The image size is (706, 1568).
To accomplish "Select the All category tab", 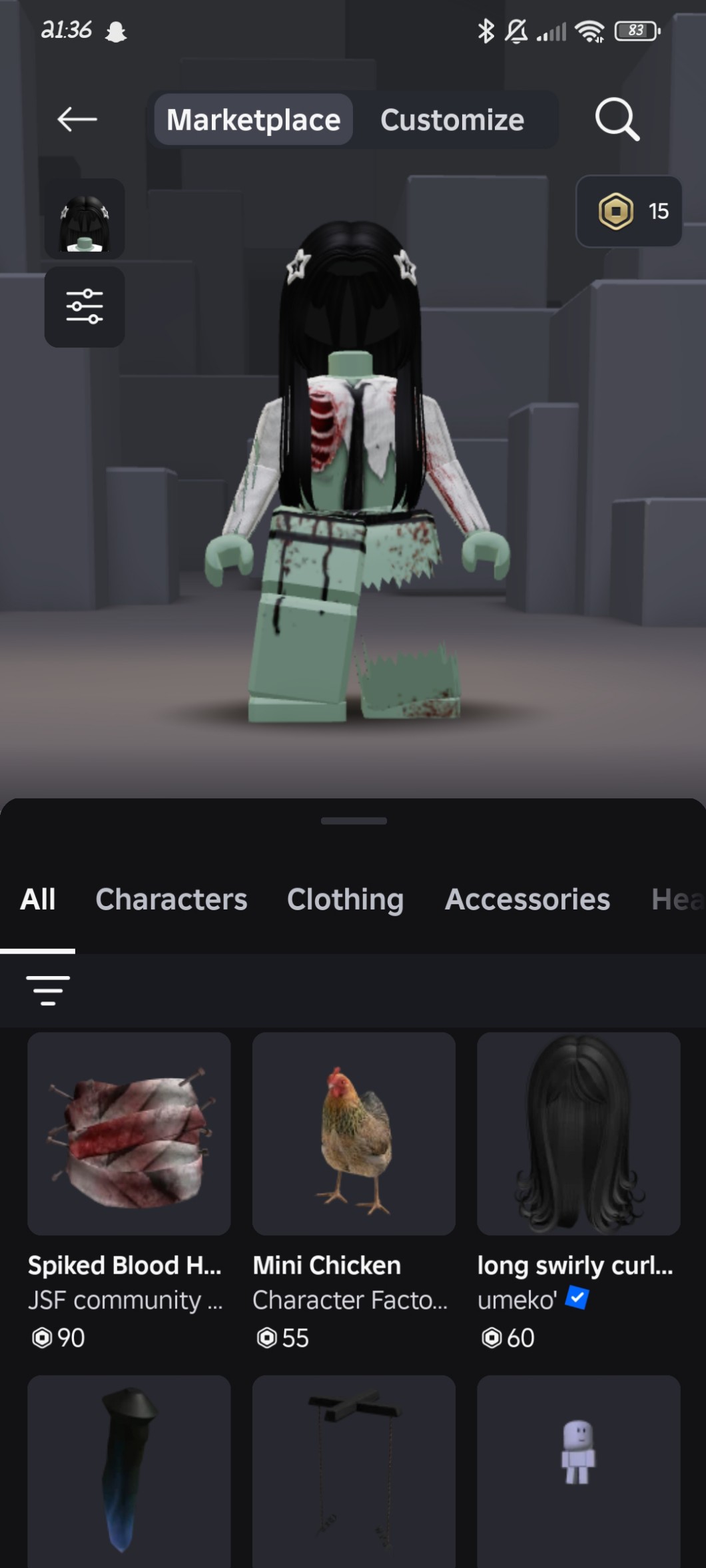I will point(37,900).
